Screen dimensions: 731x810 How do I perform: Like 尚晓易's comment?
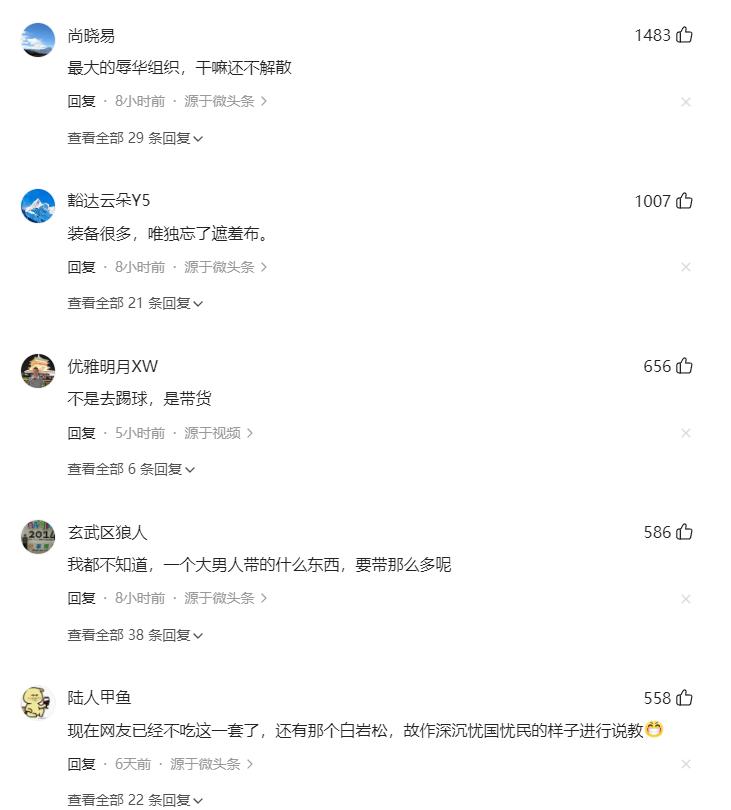click(x=684, y=35)
